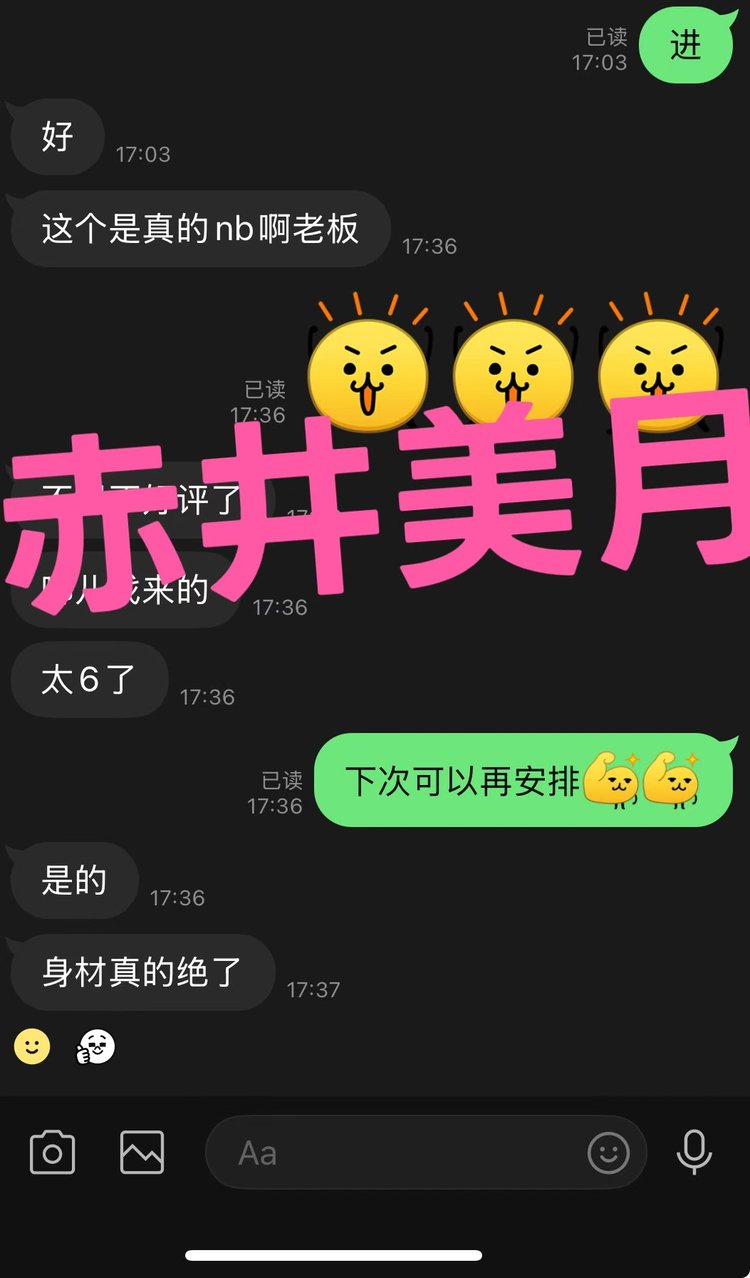The width and height of the screenshot is (750, 1278).
Task: Tap the microphone for voice message
Action: pyautogui.click(x=694, y=1153)
